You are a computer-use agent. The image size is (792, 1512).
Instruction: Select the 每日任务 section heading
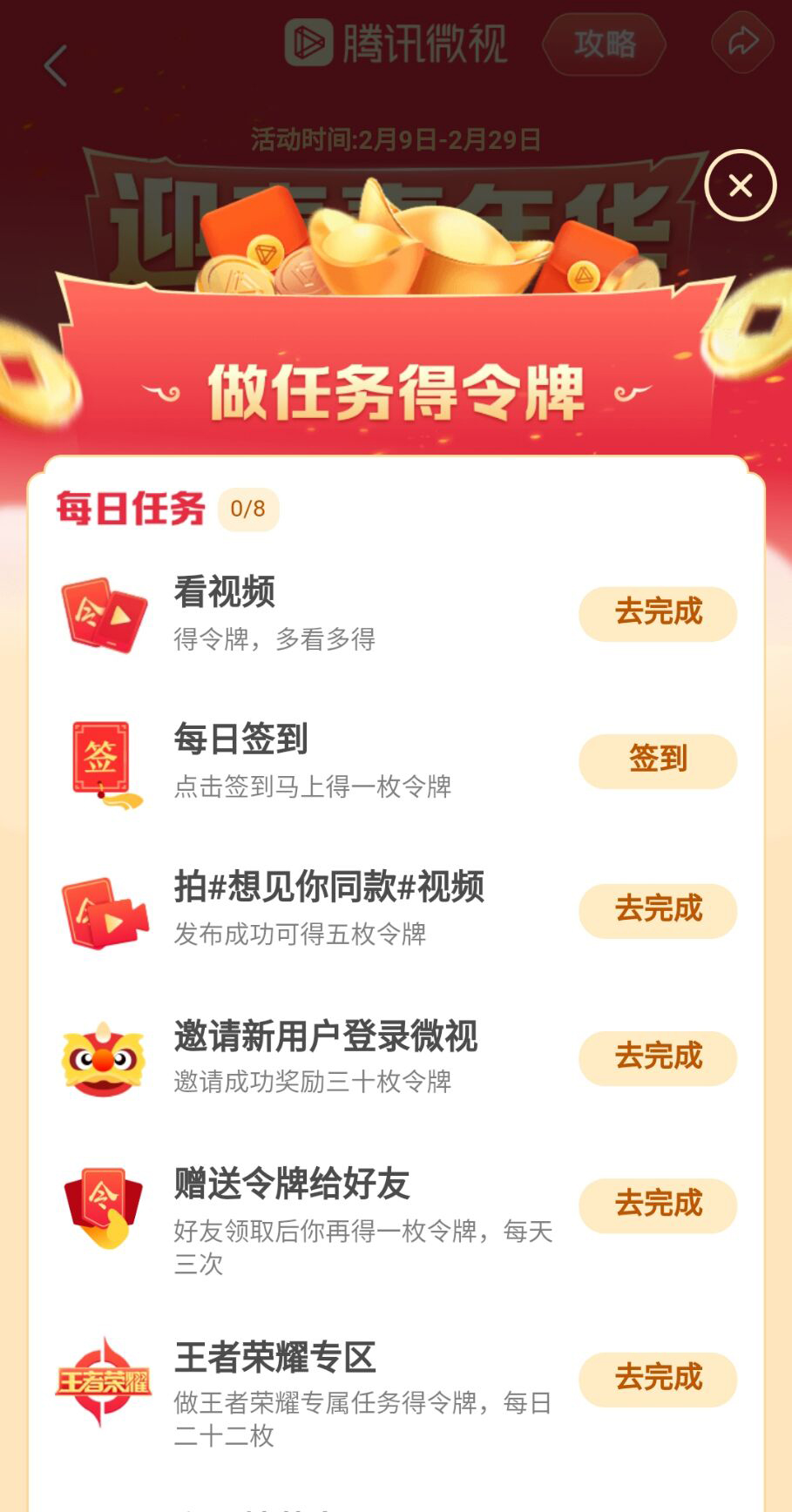point(132,506)
